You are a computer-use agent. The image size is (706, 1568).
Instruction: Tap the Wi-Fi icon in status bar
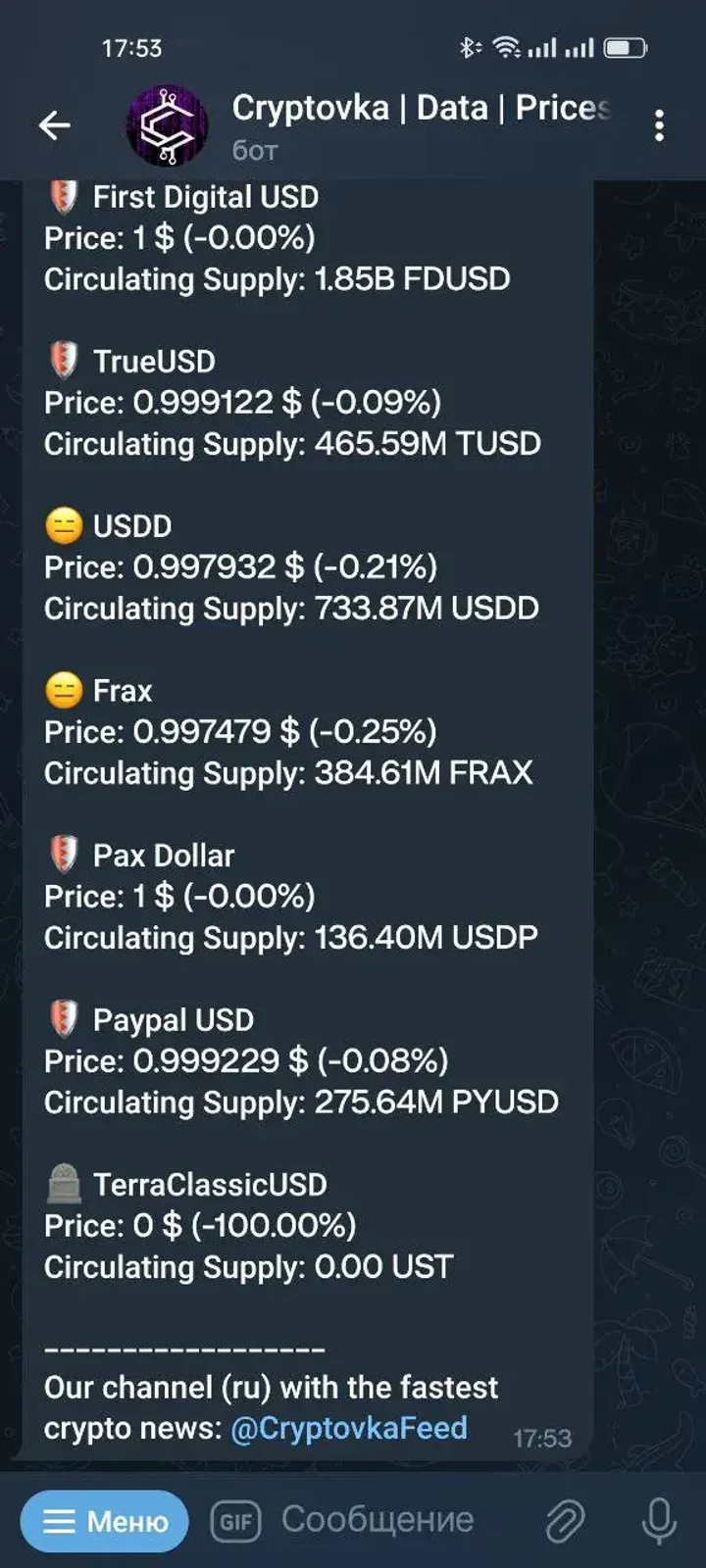point(503,46)
